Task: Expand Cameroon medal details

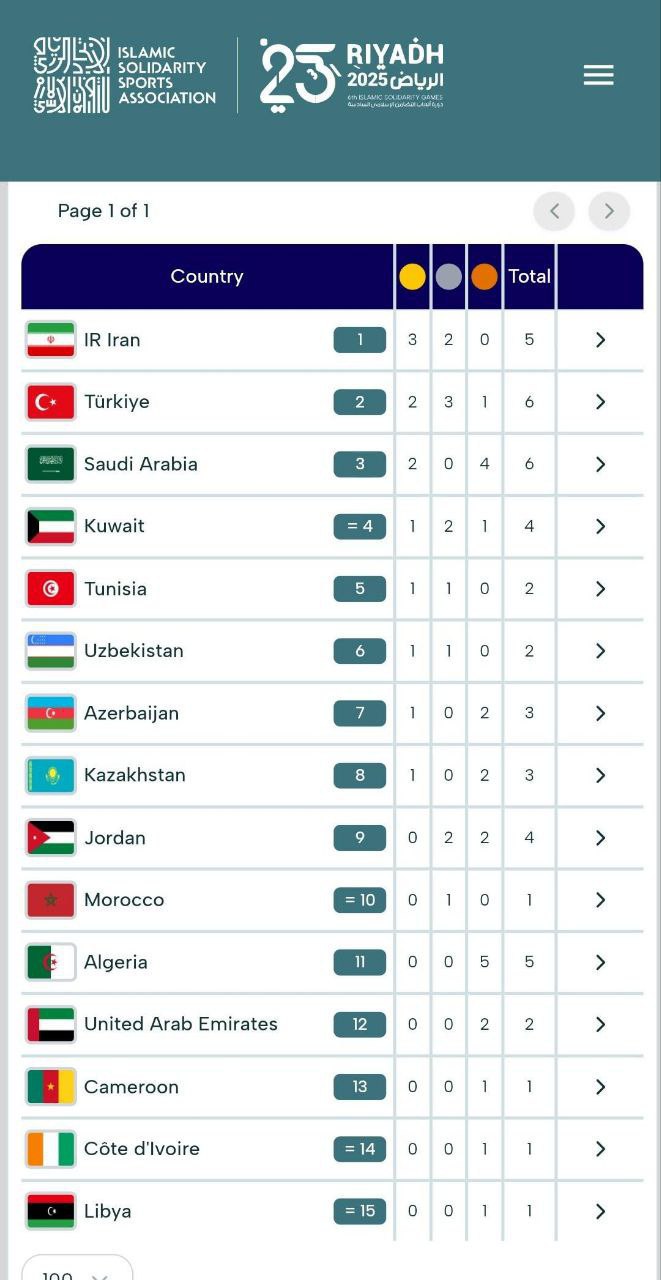Action: (x=600, y=1087)
